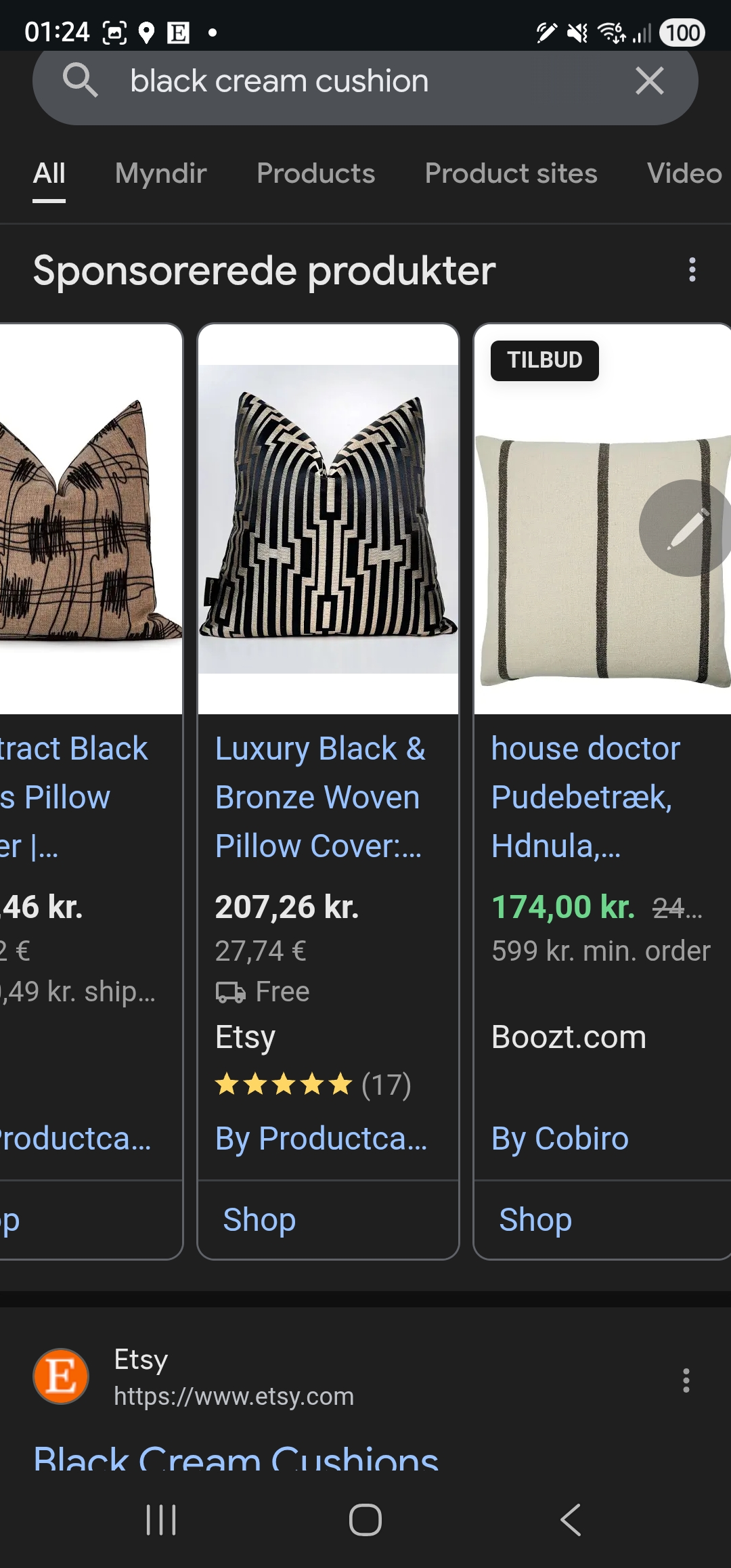The image size is (731, 1568).
Task: Open the Black Cream Cushions result title
Action: coord(236,1456)
